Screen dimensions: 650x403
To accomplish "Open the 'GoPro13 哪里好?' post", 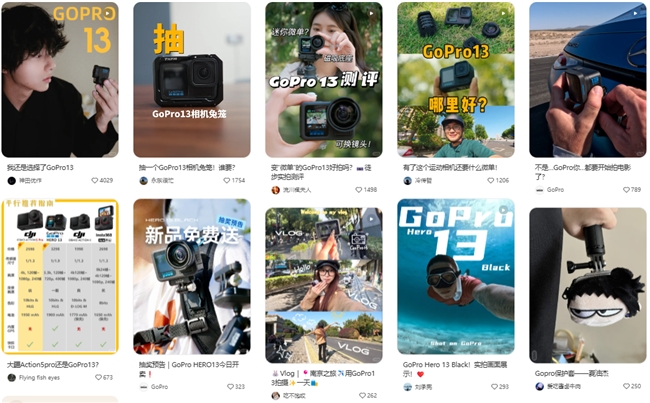I will coord(455,80).
